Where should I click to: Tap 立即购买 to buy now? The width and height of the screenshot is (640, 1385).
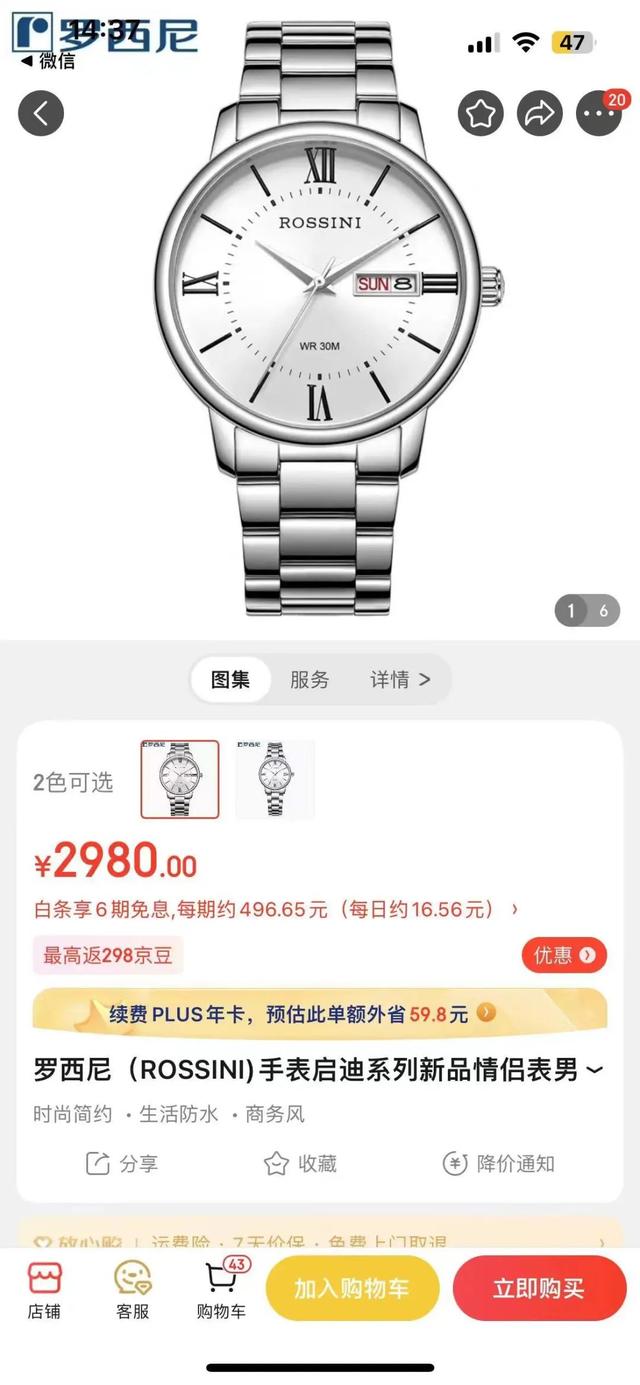[539, 1288]
